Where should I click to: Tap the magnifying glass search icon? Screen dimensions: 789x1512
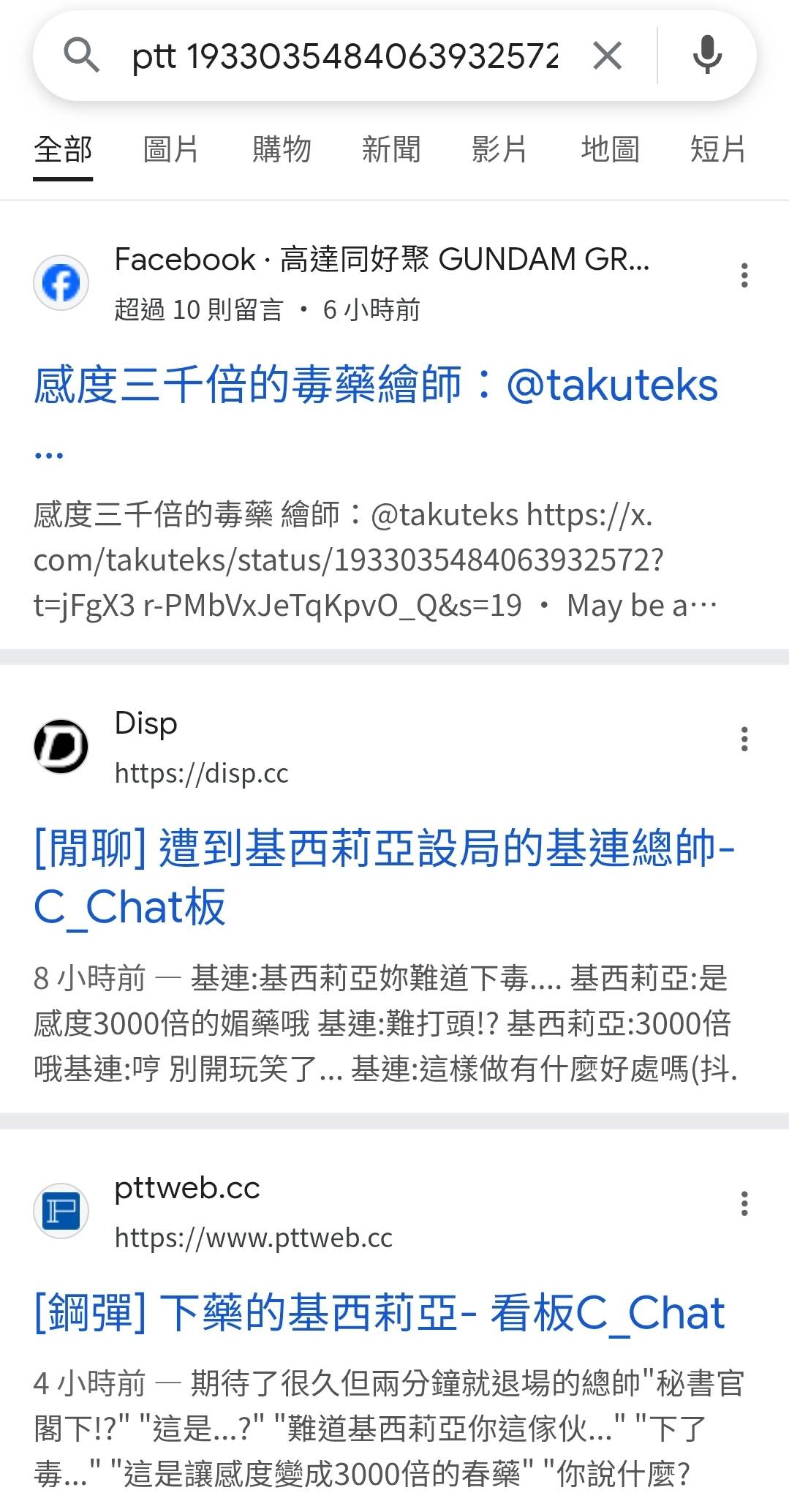(x=82, y=56)
